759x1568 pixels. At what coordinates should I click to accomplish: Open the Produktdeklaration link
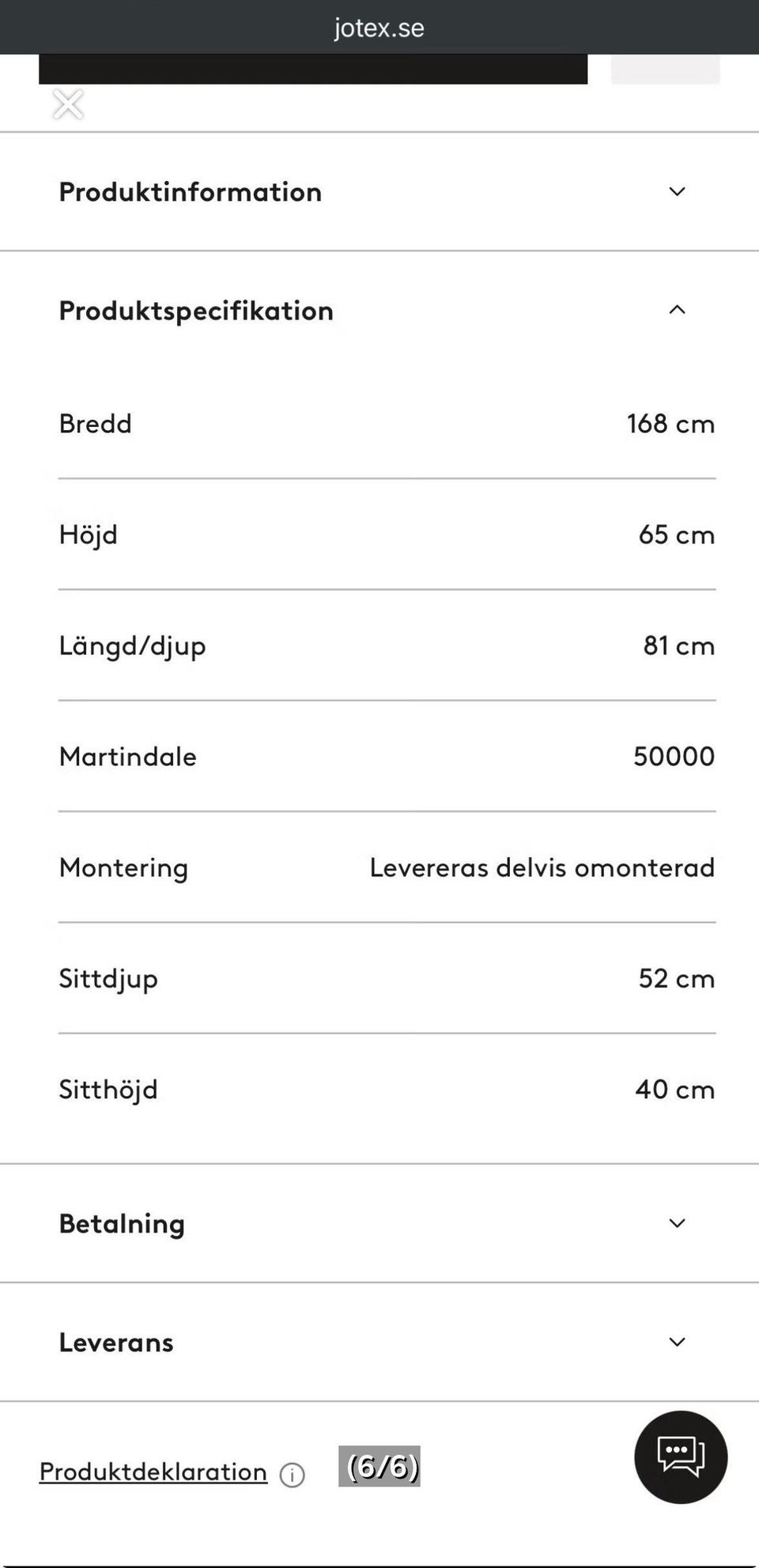click(x=153, y=1472)
